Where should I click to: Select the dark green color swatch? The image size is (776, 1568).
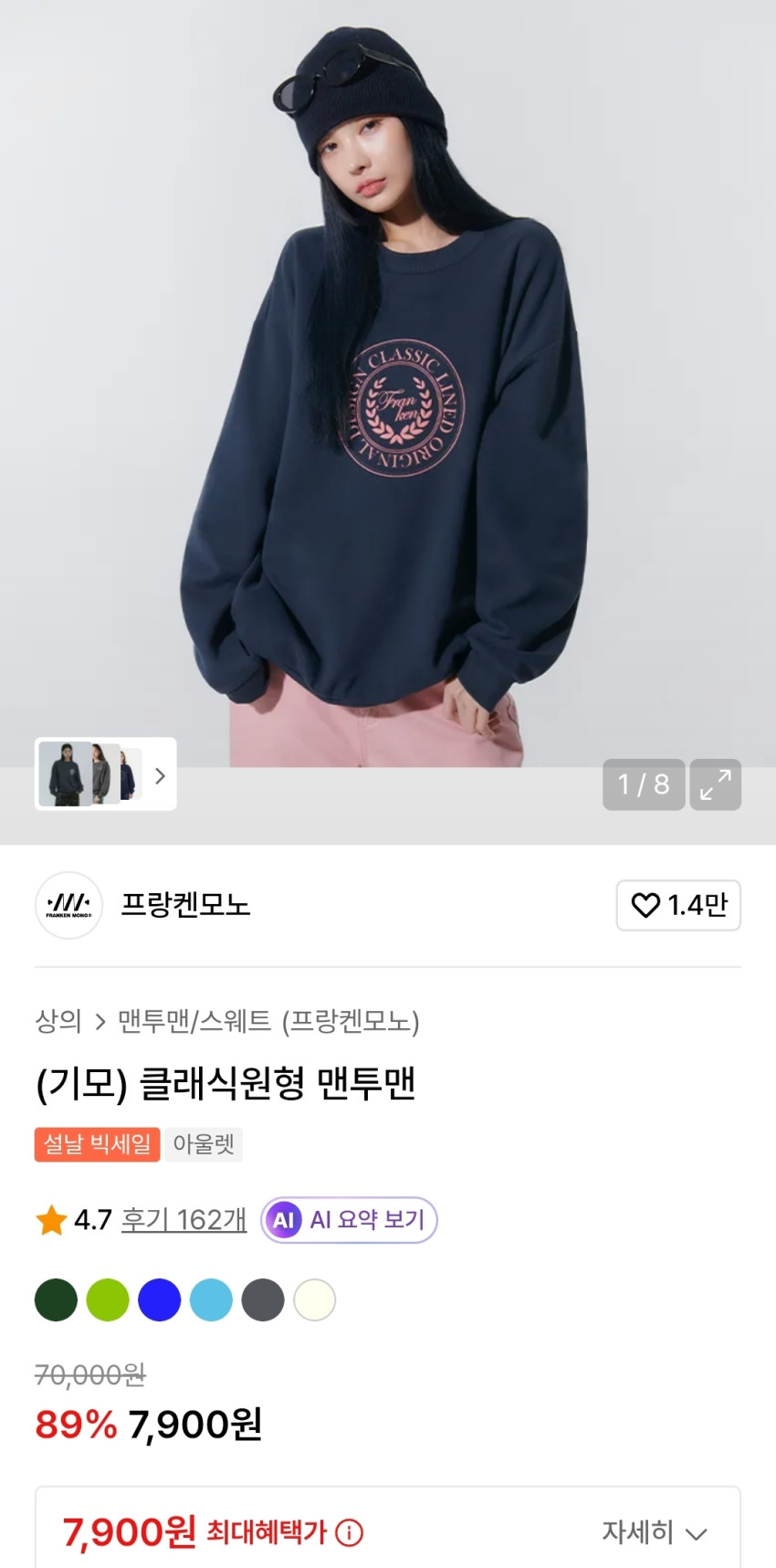pos(56,1300)
